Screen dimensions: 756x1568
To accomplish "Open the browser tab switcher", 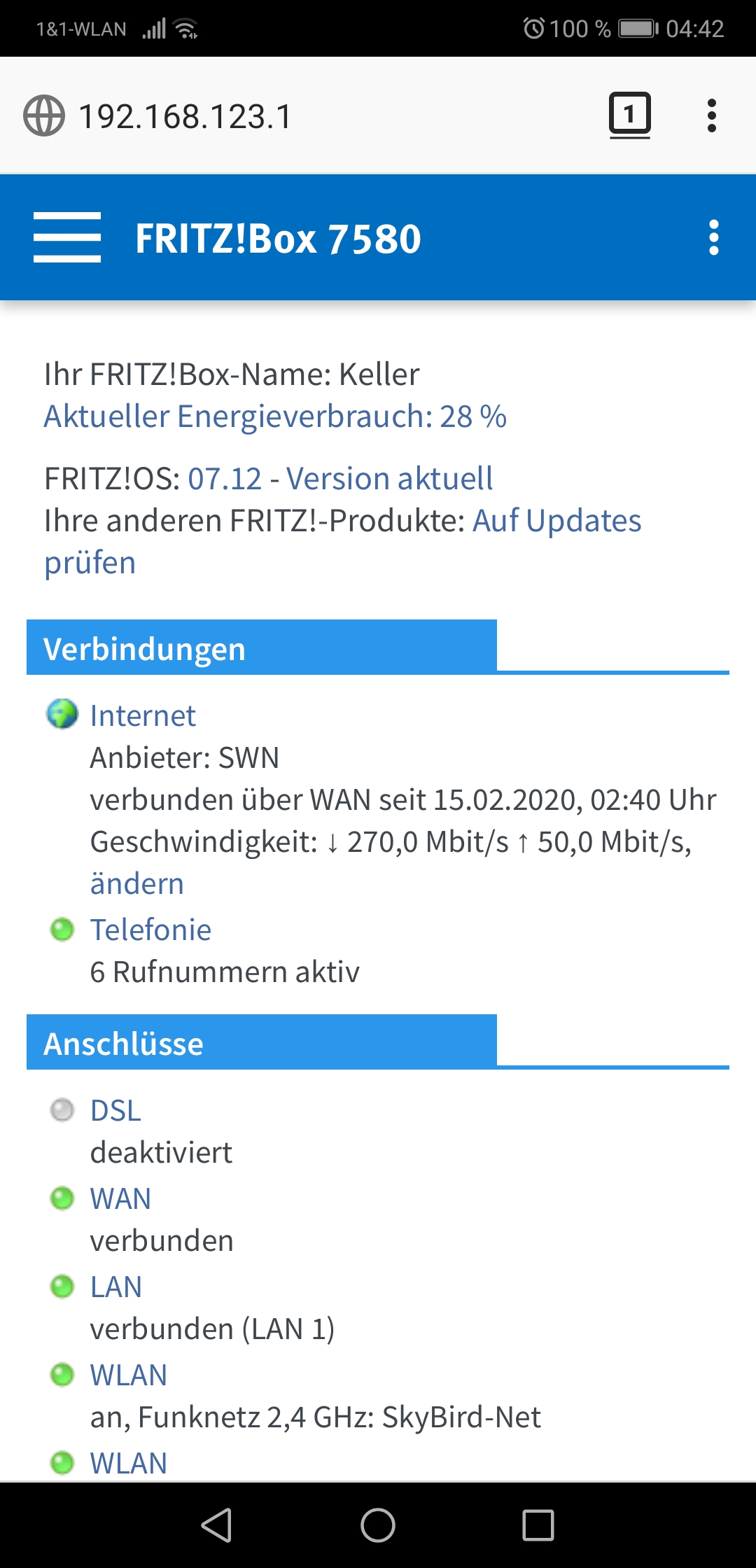I will pos(629,115).
